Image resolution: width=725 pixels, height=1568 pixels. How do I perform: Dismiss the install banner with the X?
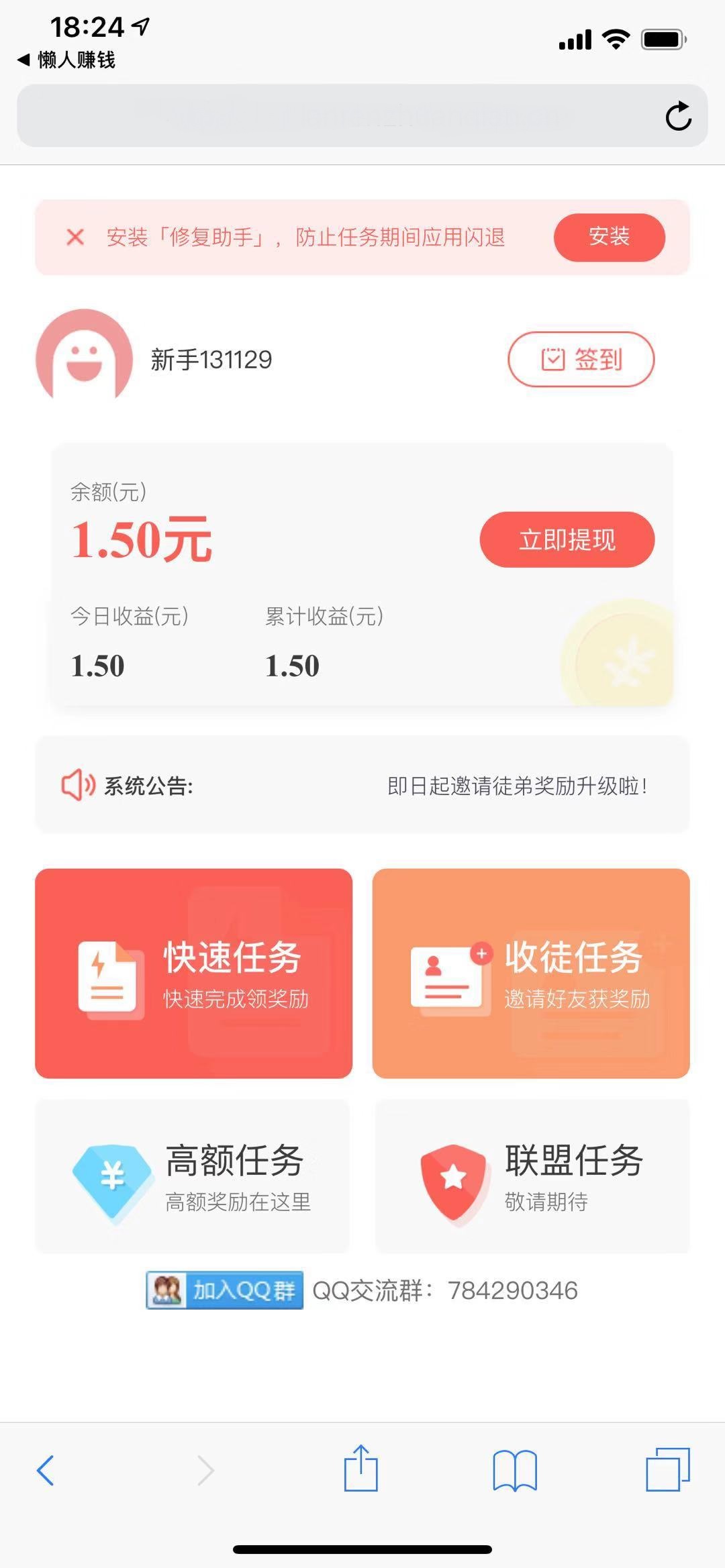pos(74,236)
